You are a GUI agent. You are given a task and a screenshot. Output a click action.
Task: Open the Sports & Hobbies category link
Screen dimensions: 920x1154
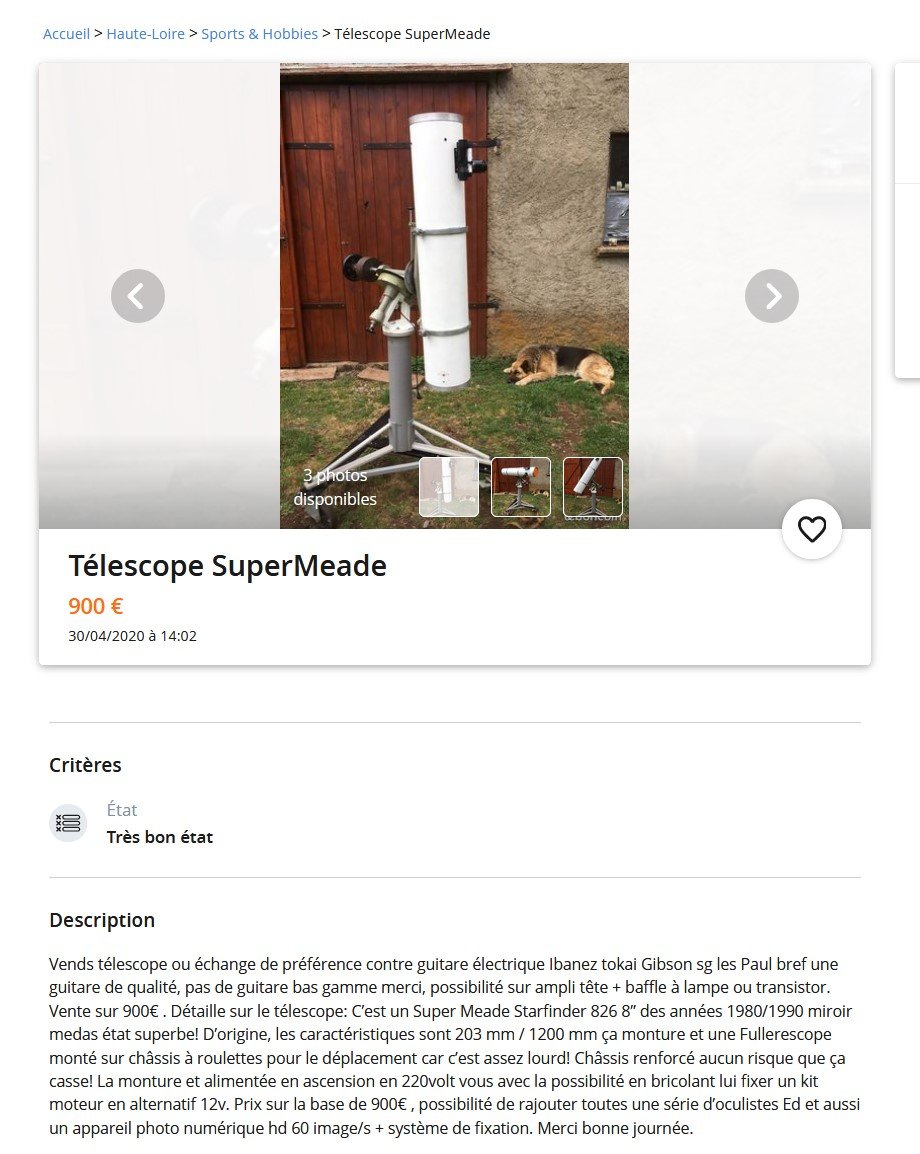260,34
